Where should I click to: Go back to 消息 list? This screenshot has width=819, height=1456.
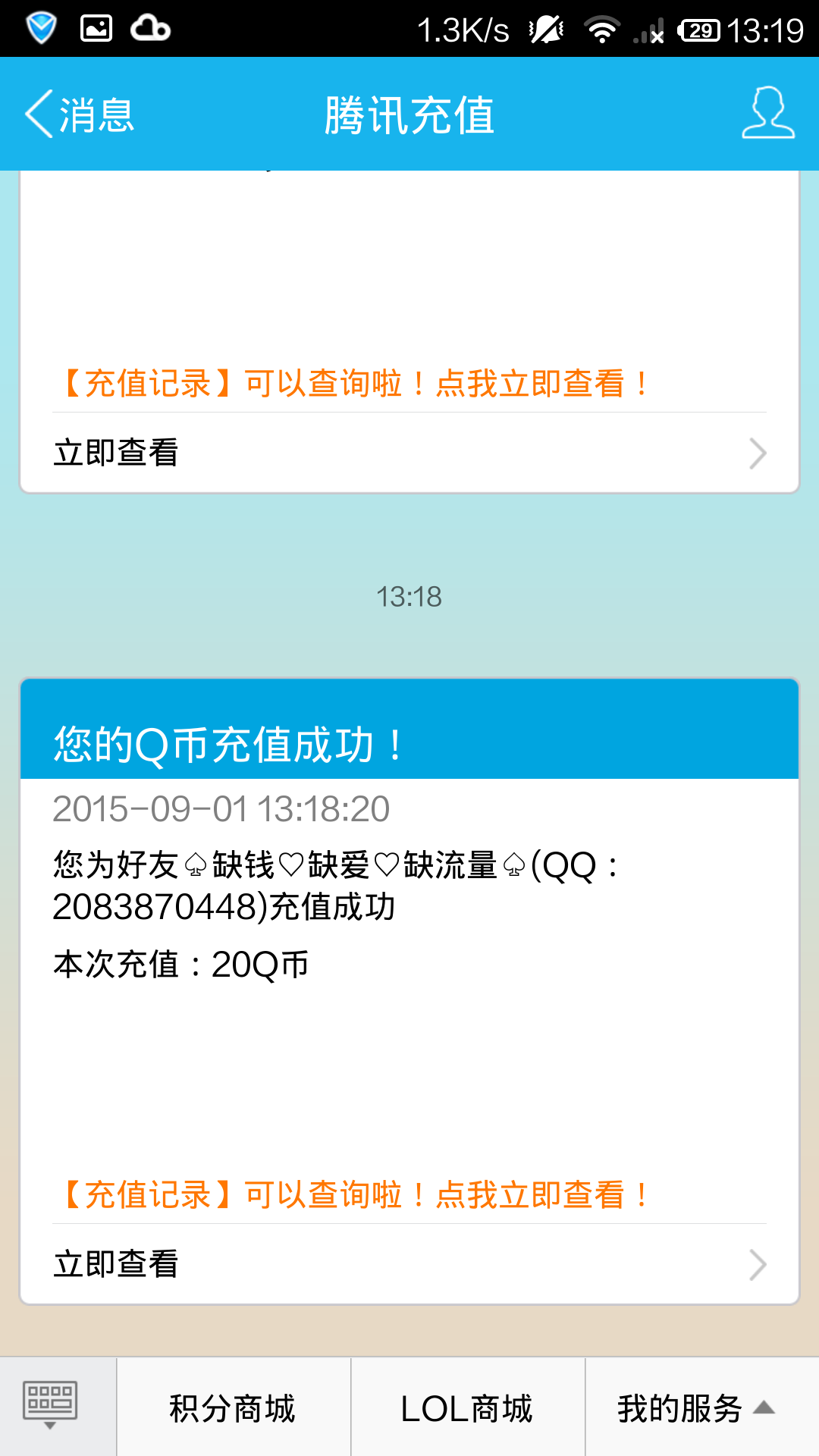(80, 115)
